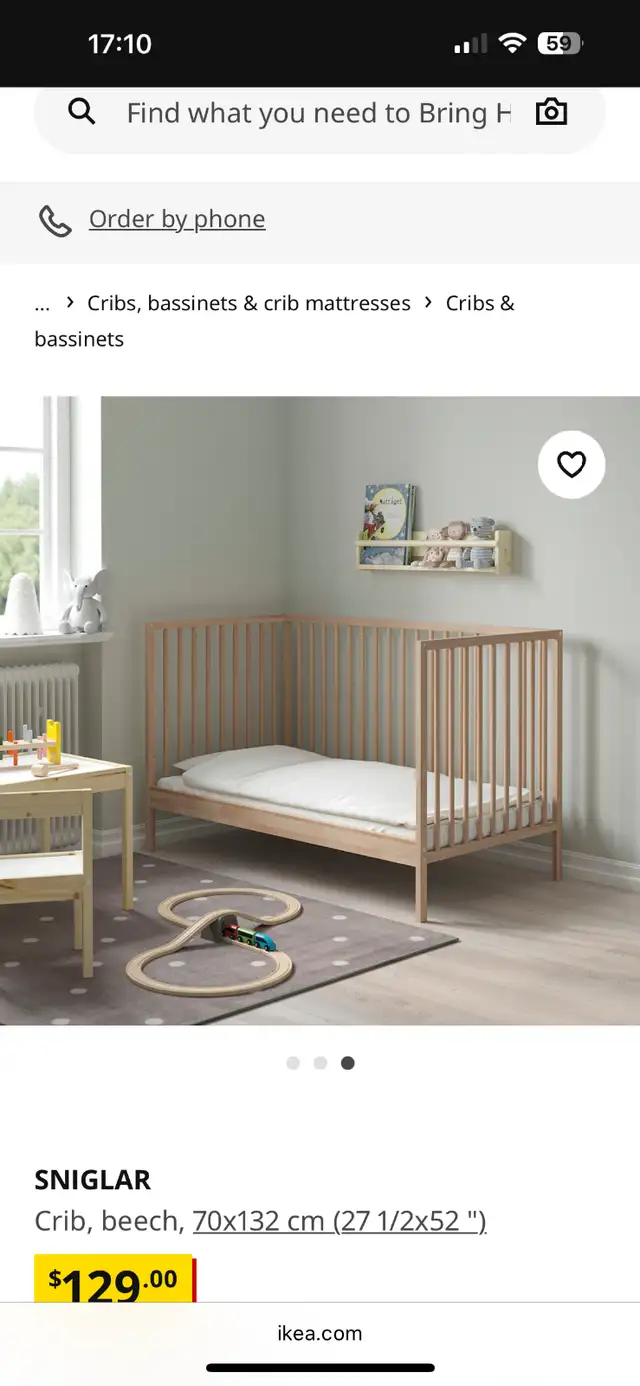Tap the ikea.com address bar

320,1333
